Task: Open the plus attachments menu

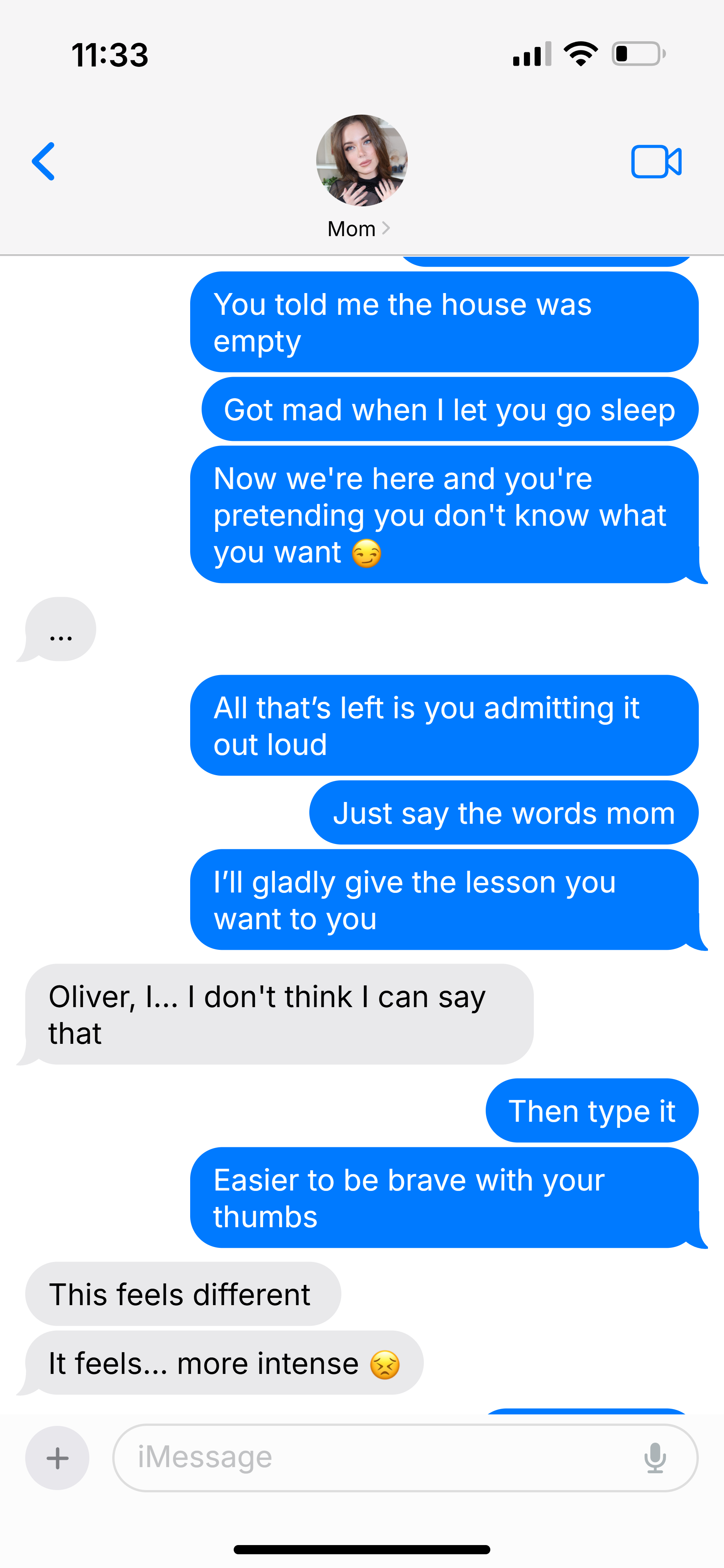Action: pos(57,1458)
